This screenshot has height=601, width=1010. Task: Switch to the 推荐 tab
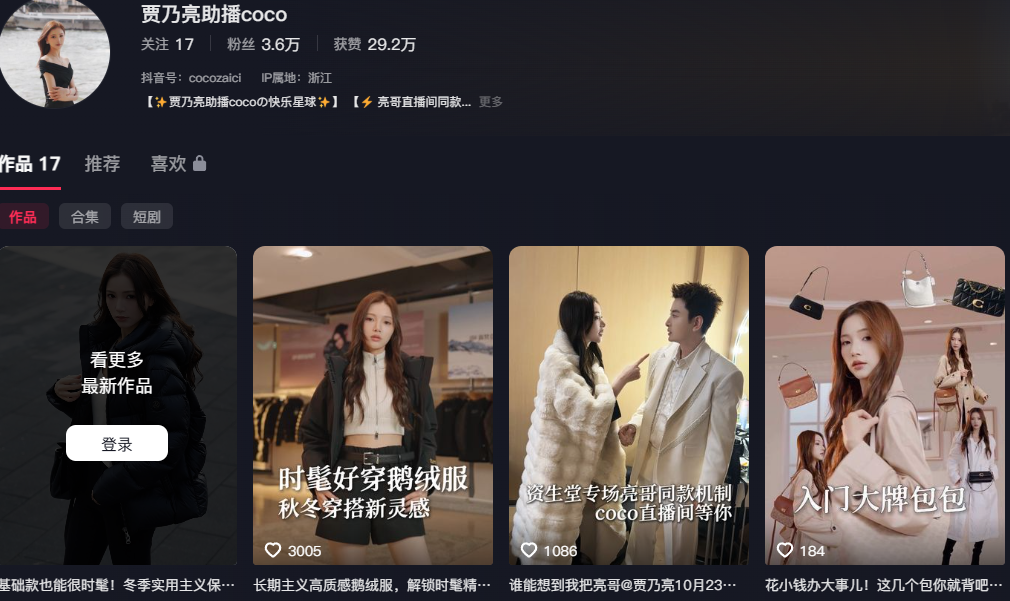point(102,164)
